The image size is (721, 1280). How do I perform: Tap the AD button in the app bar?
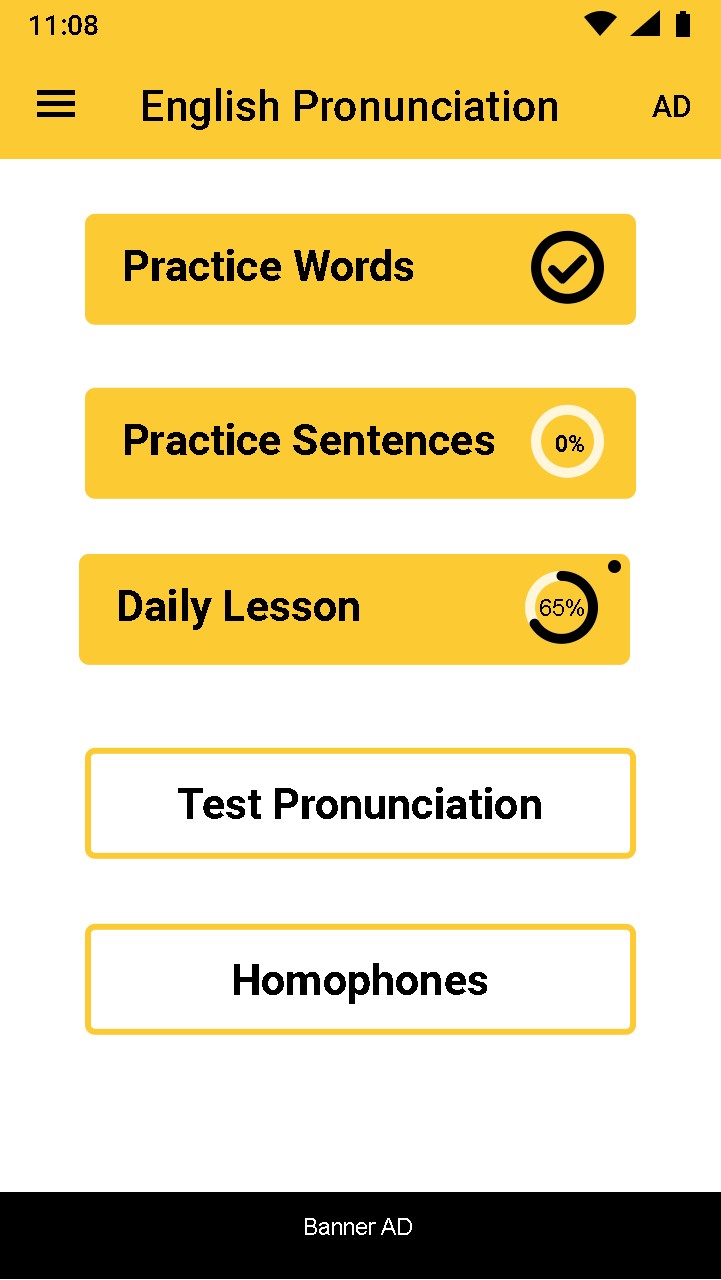point(671,107)
